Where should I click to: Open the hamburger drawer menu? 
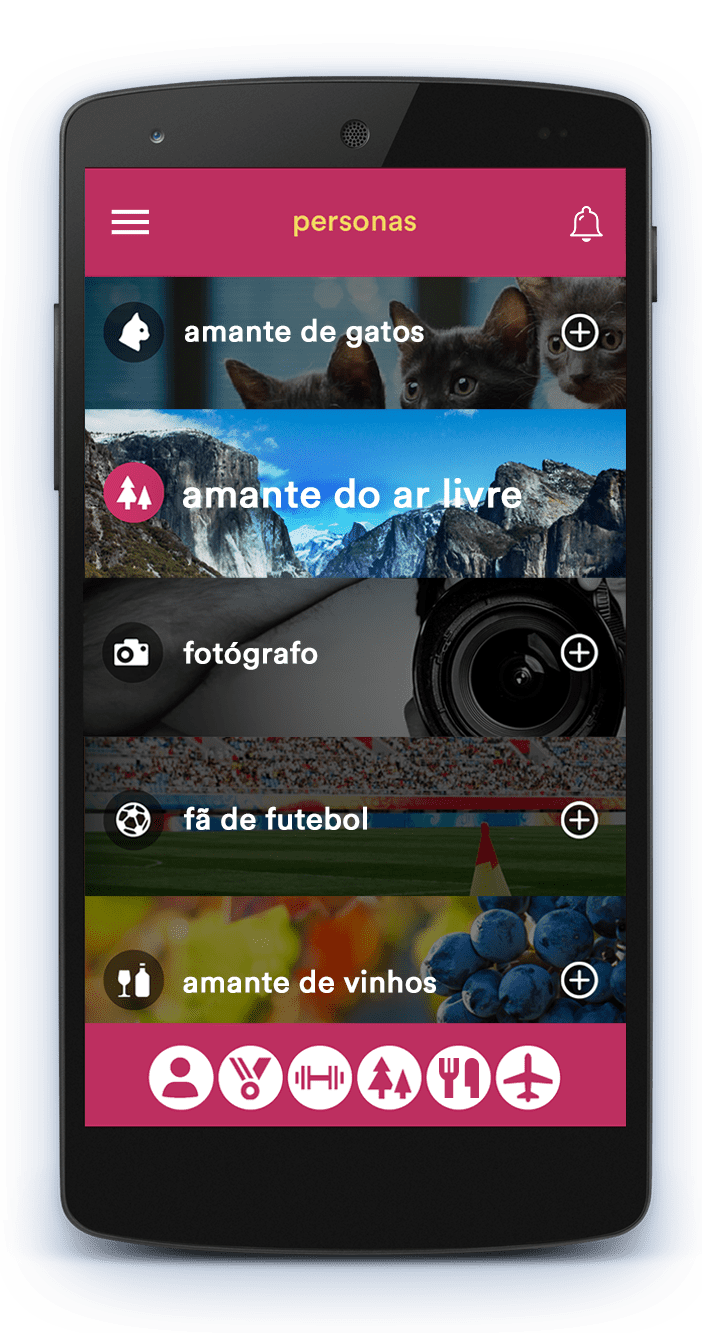pos(130,222)
